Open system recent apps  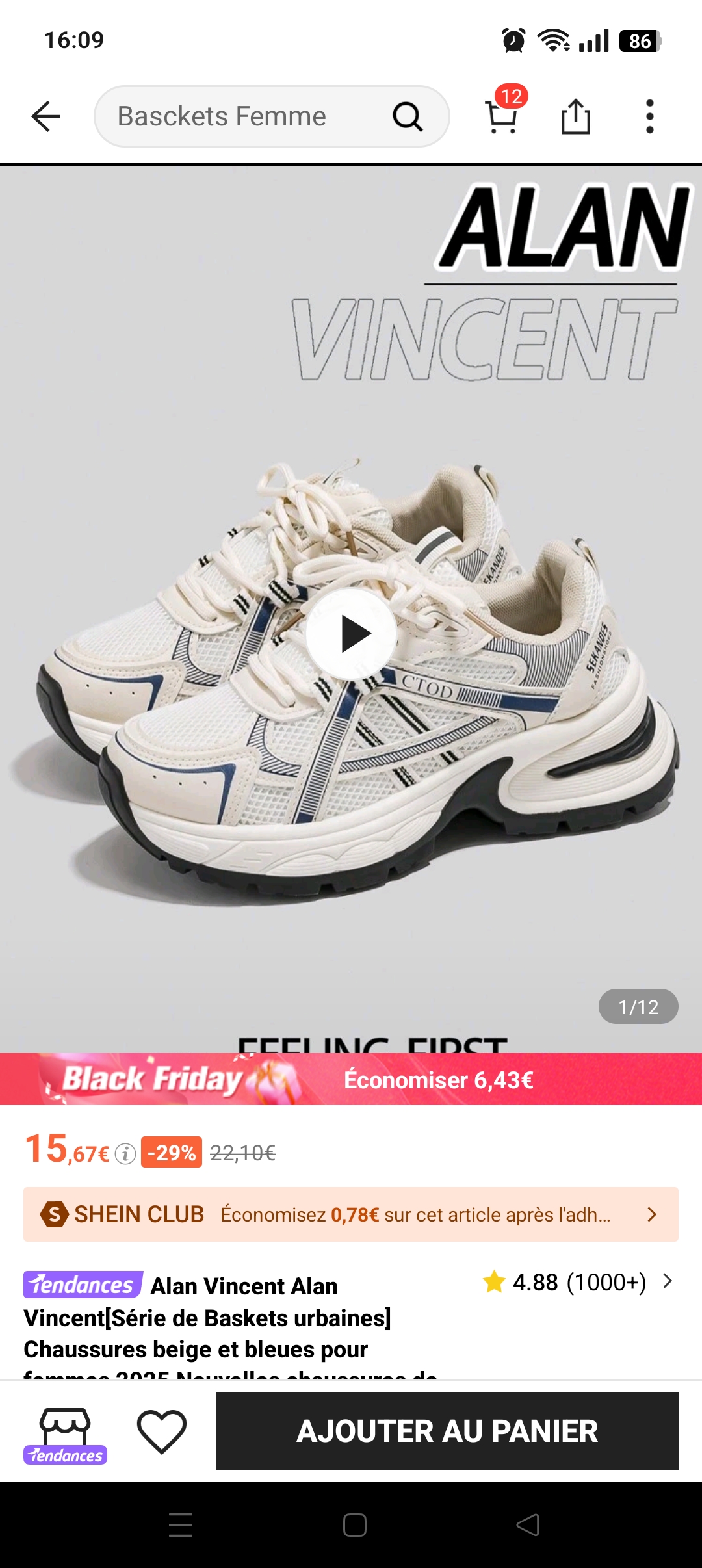pos(181,1525)
